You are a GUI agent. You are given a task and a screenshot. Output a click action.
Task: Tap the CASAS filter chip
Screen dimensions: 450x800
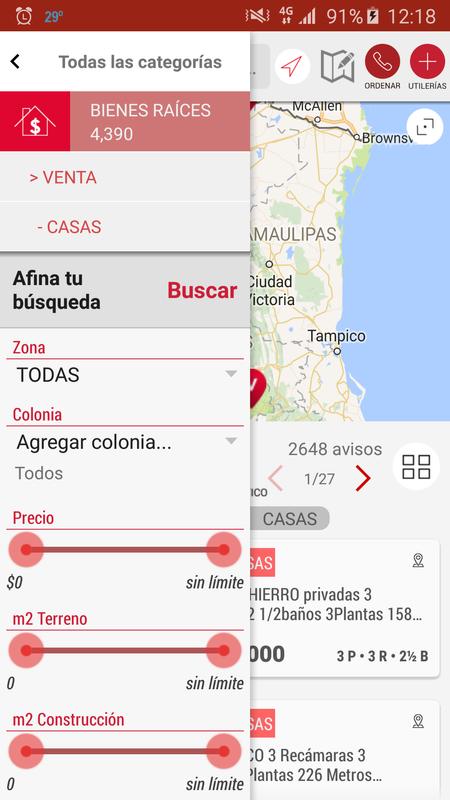[x=289, y=519]
